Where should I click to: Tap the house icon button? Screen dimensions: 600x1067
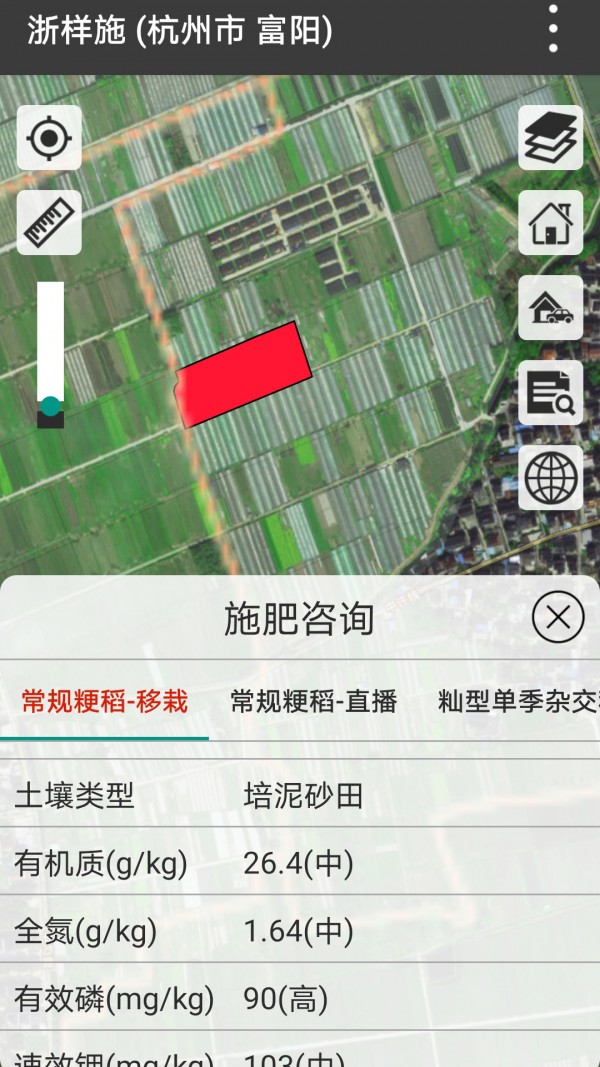click(x=551, y=223)
